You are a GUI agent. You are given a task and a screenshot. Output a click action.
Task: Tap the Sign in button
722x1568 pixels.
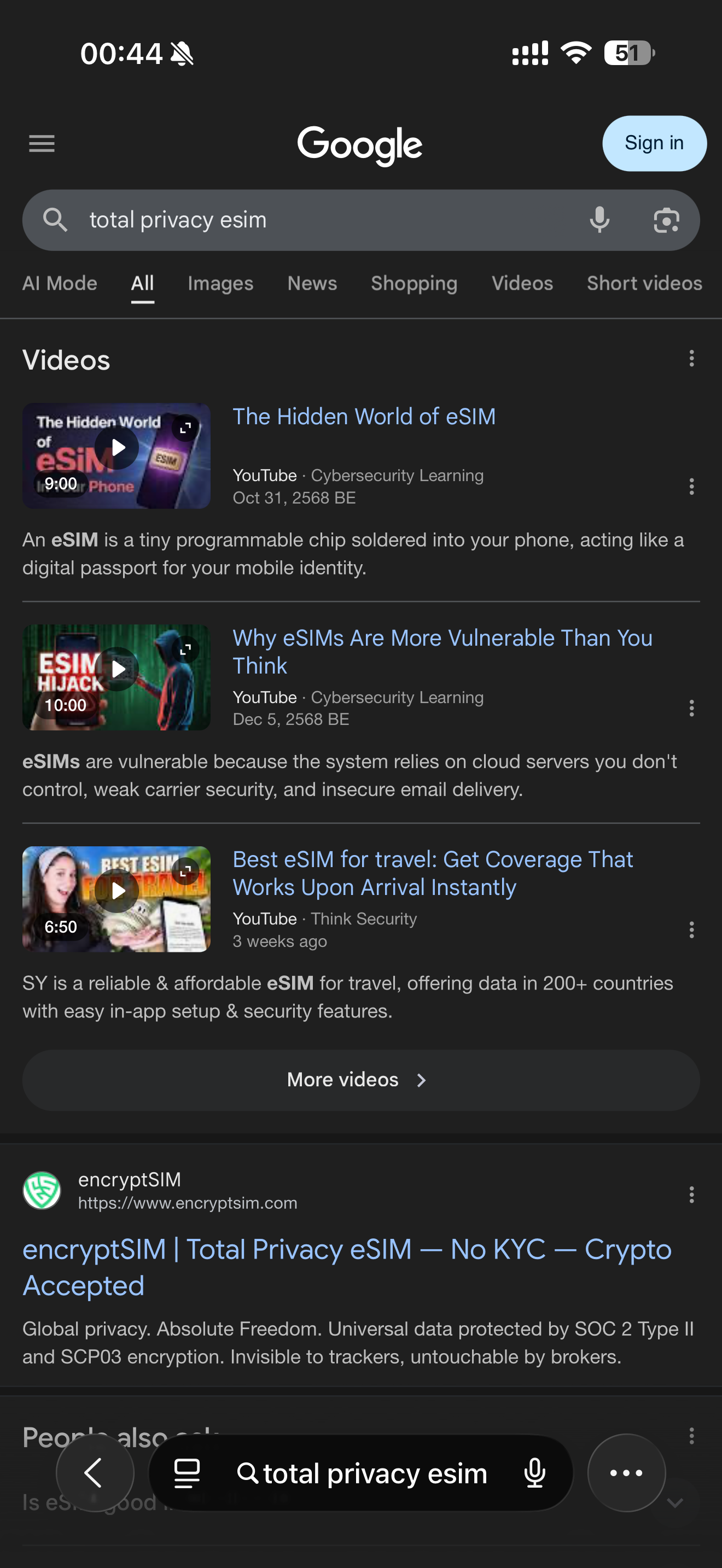(x=654, y=143)
